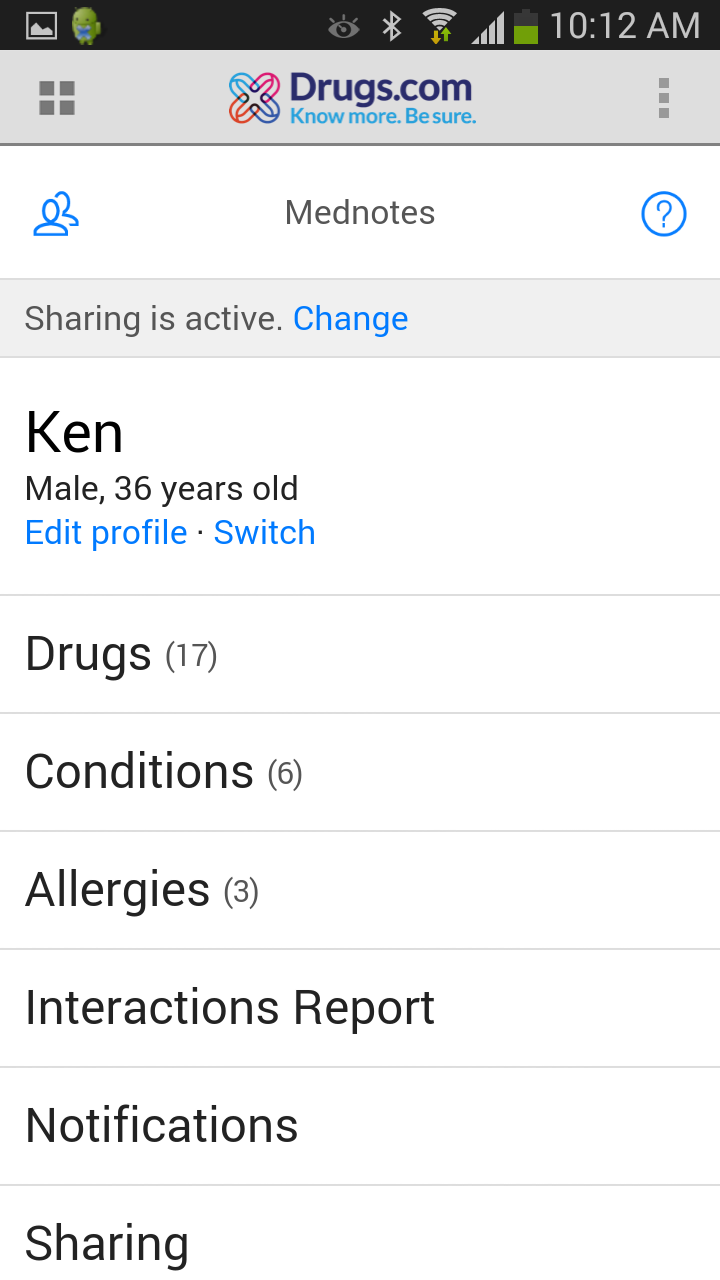720x1280 pixels.
Task: Open Mednotes help via question mark icon
Action: 663,213
